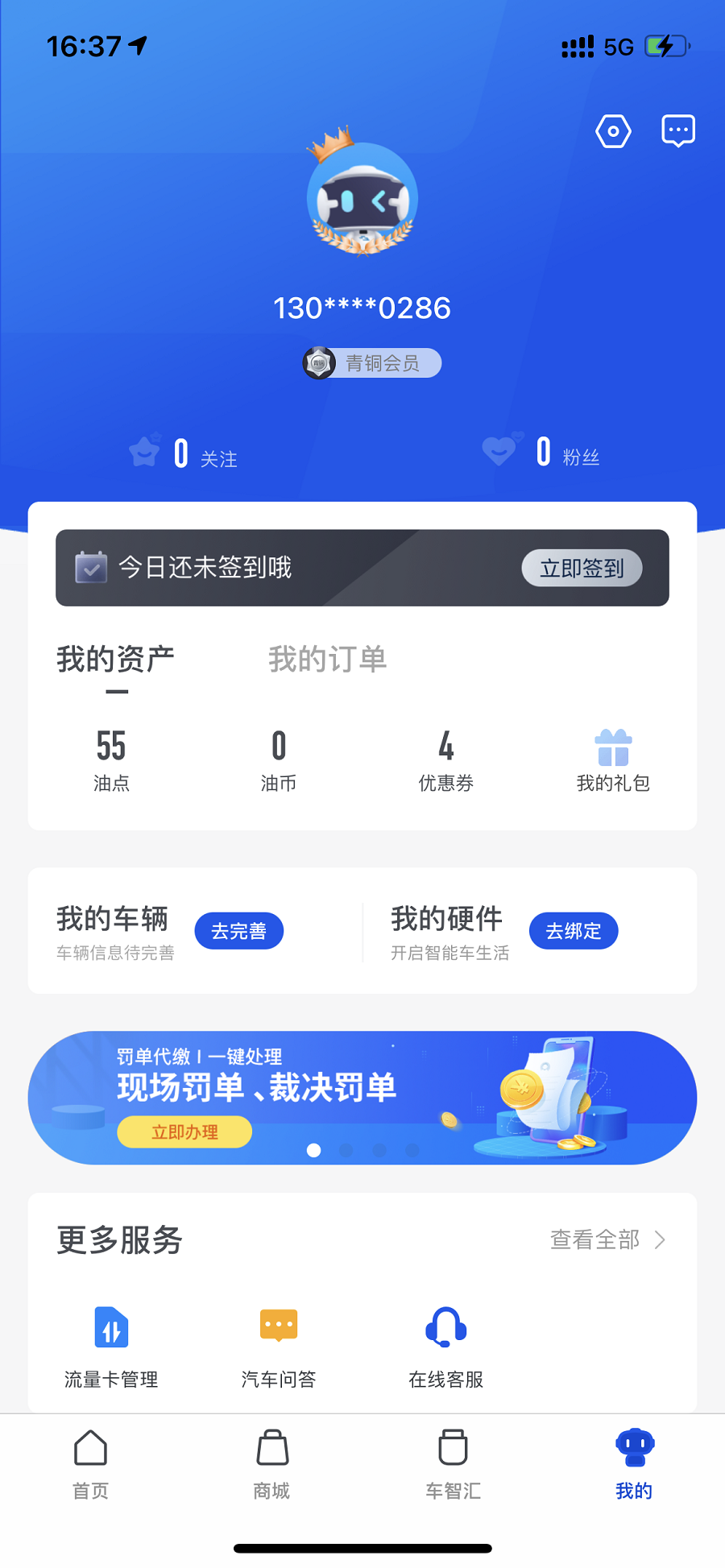725x1568 pixels.
Task: Expand 查看全部 to see all services
Action: click(x=607, y=1240)
